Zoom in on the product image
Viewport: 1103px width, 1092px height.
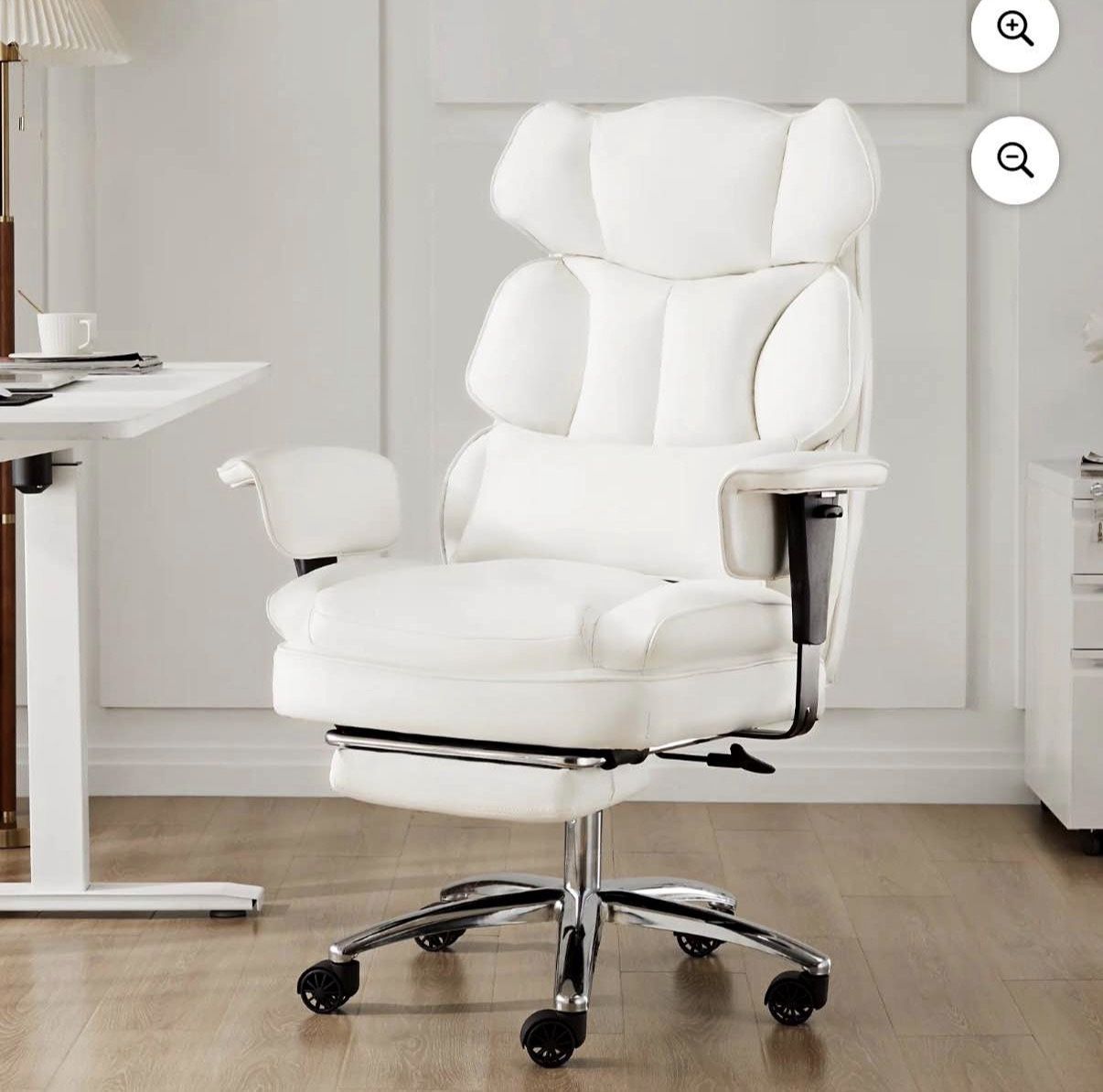1014,29
